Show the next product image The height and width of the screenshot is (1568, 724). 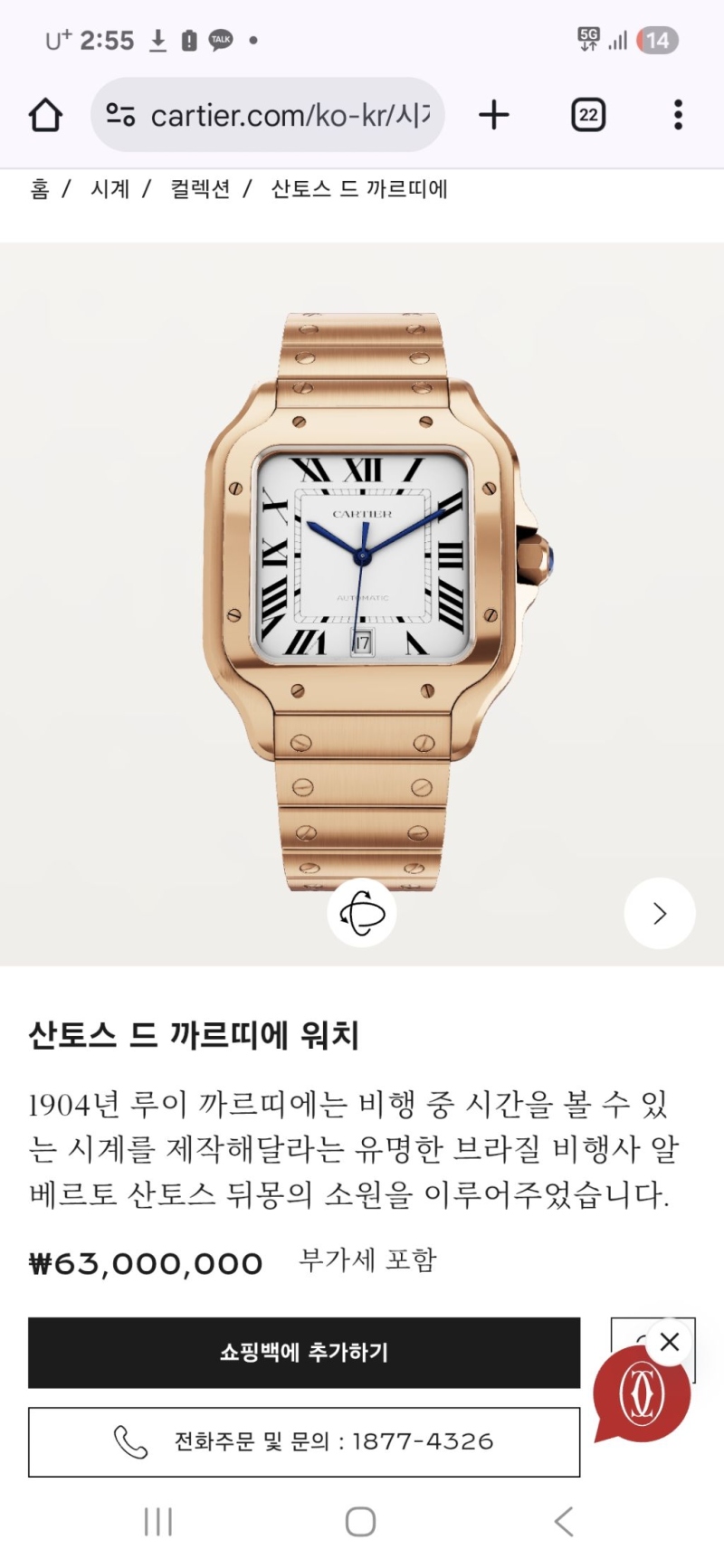click(x=660, y=913)
